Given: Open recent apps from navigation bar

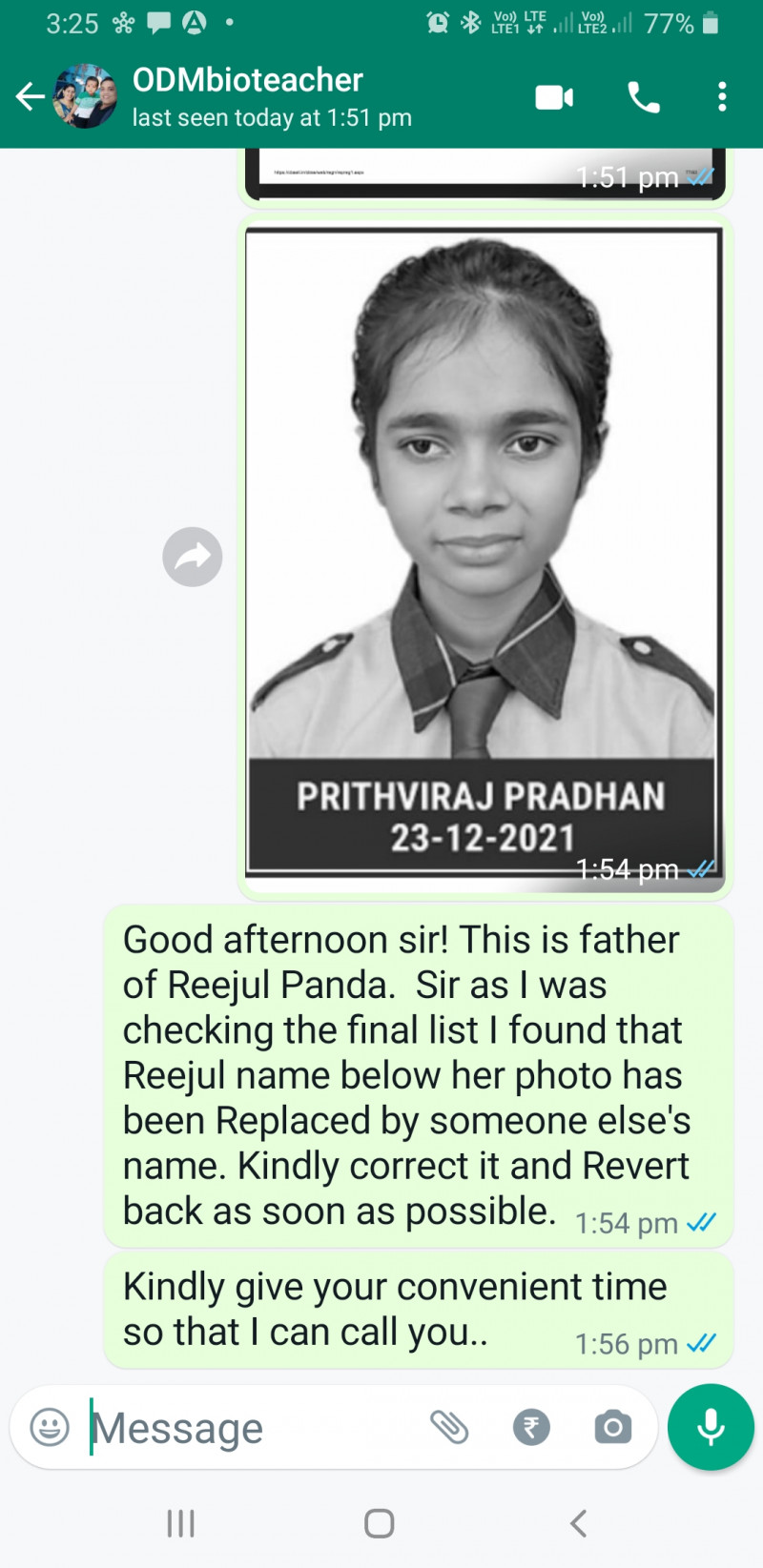Looking at the screenshot, I should [181, 1523].
